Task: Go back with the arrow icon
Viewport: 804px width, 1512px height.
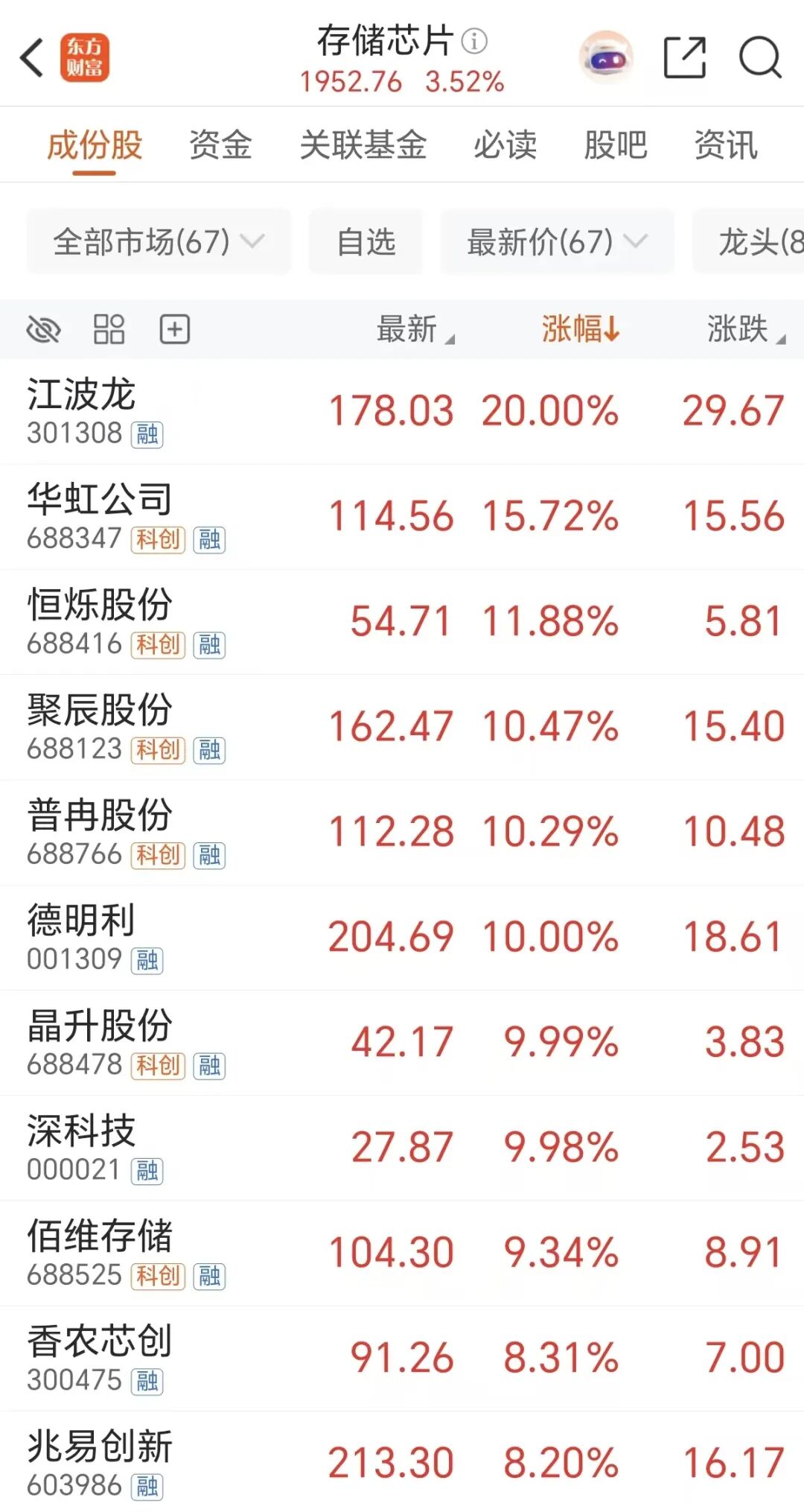Action: pyautogui.click(x=33, y=57)
